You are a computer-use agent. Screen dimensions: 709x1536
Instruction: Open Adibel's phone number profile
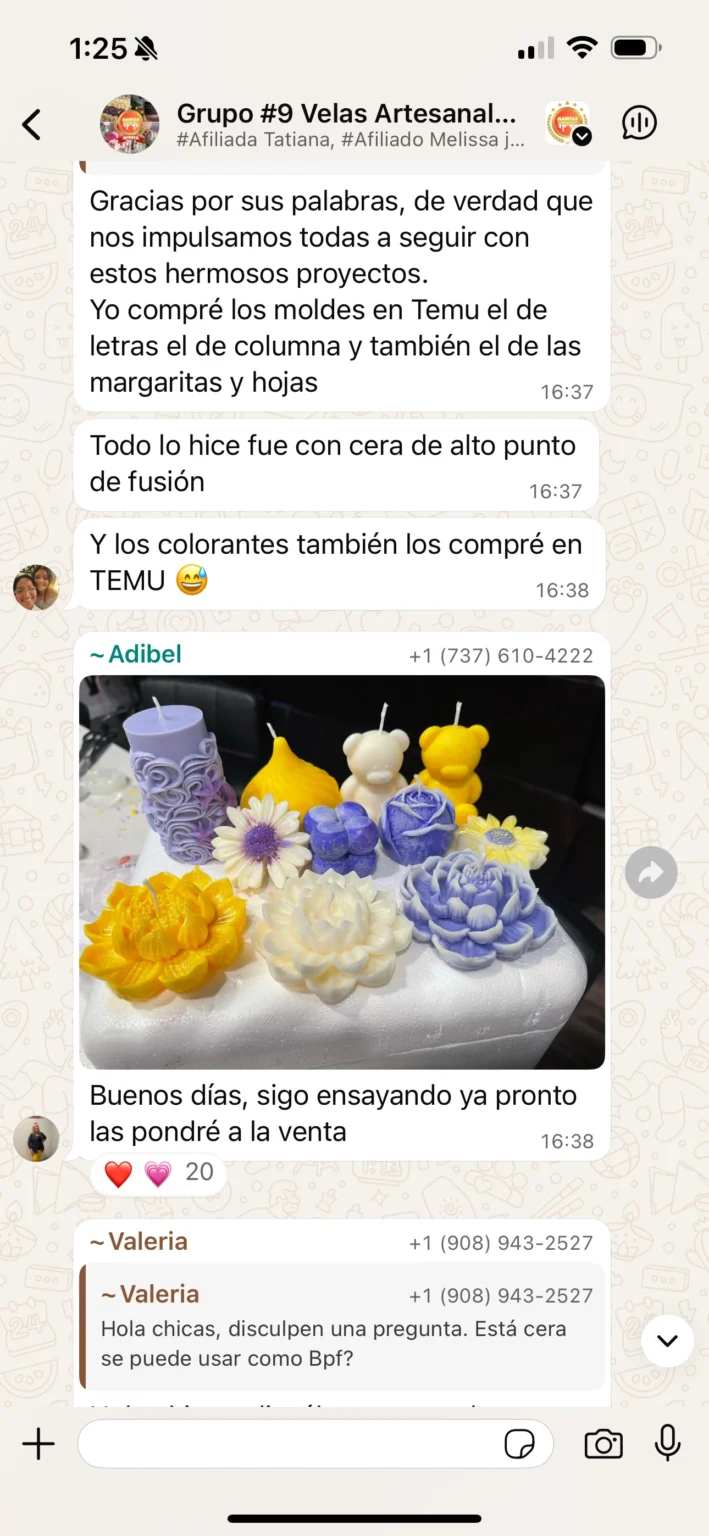coord(500,656)
